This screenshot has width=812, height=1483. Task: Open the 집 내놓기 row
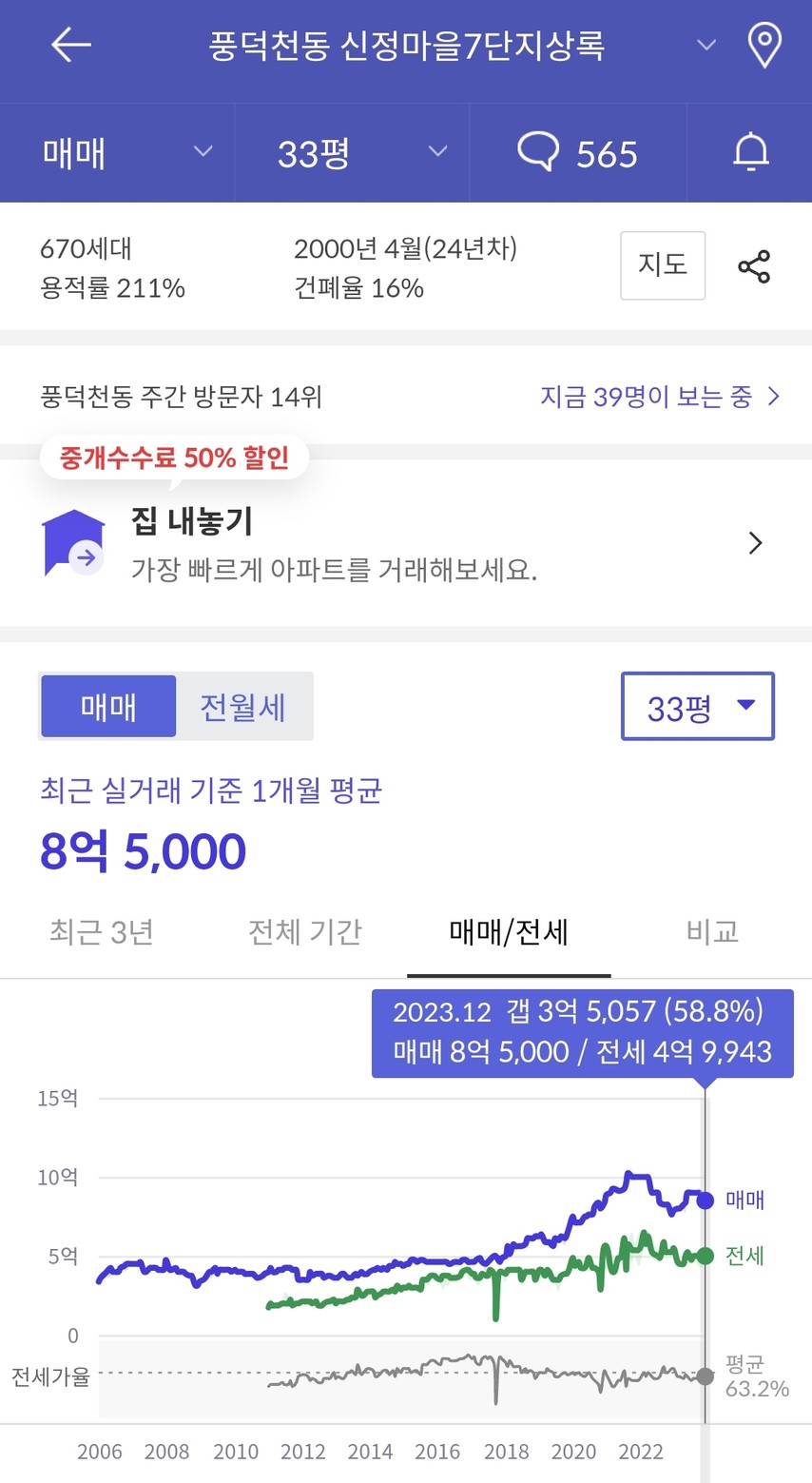coord(406,543)
